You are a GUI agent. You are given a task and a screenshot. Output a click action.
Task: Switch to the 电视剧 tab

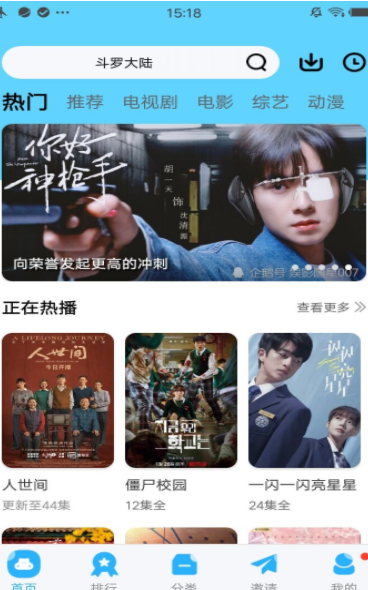(150, 102)
